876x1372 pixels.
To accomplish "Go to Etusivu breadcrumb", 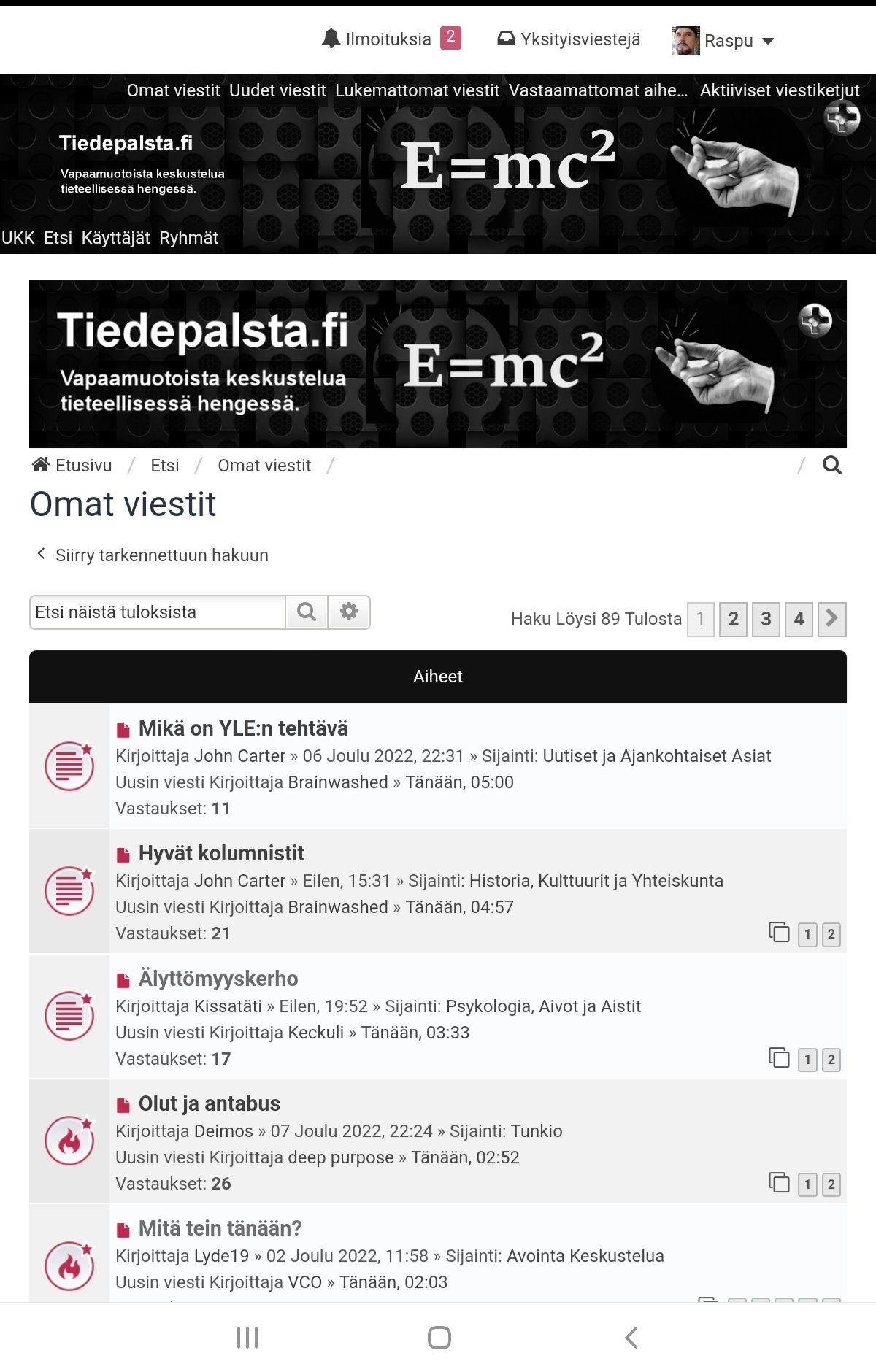I will click(73, 466).
